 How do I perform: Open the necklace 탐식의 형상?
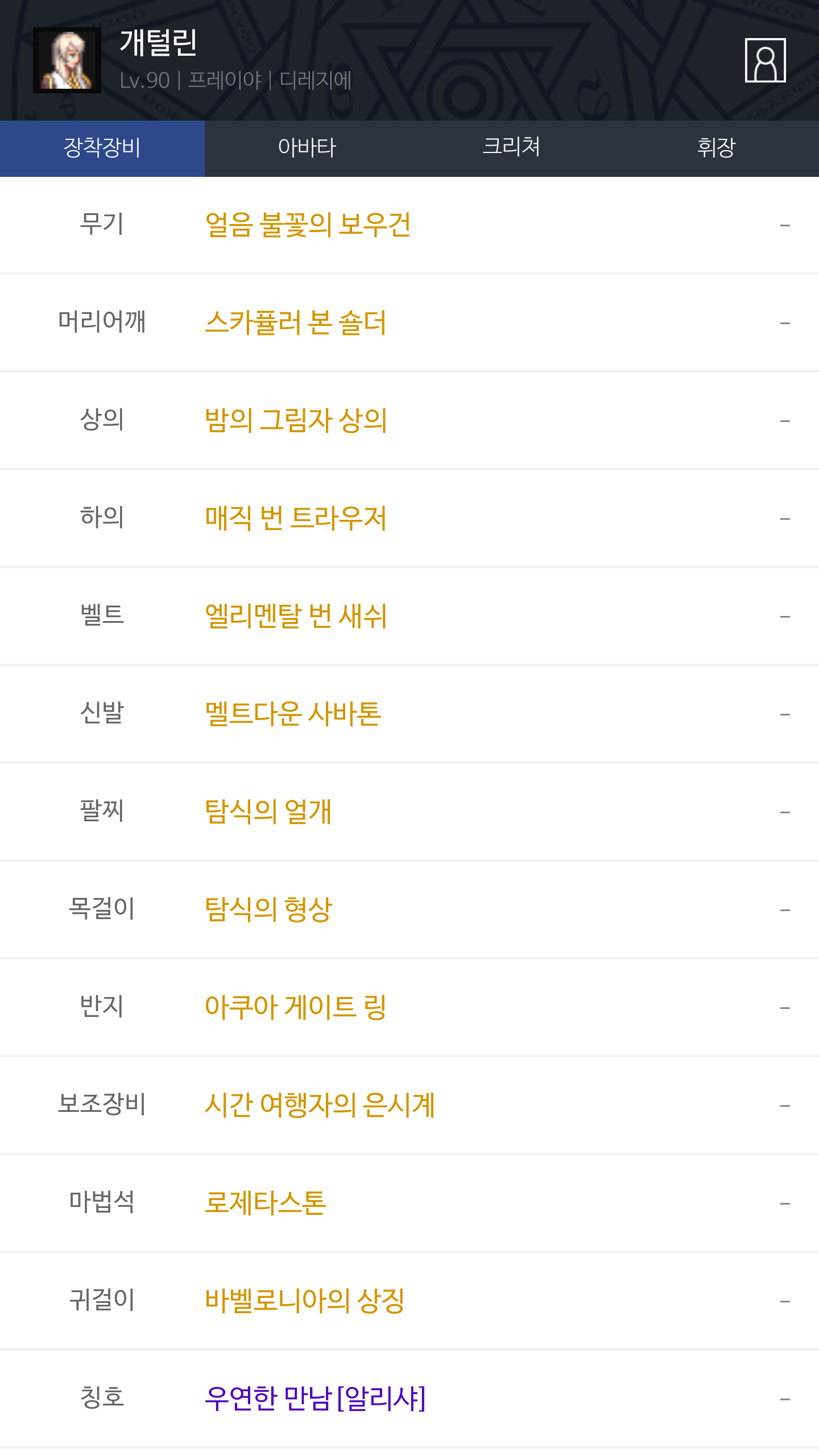pos(409,910)
